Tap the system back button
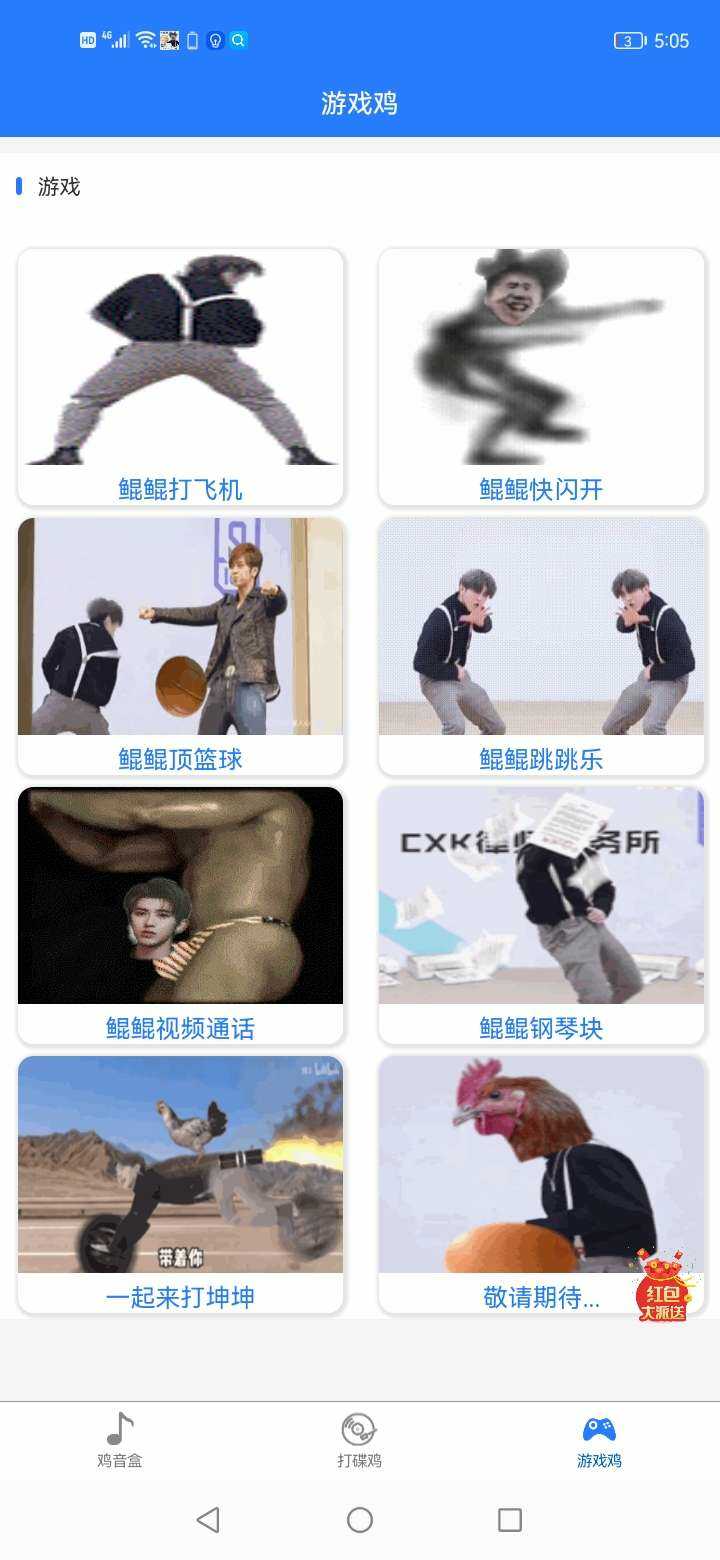The width and height of the screenshot is (720, 1560). pos(208,1520)
